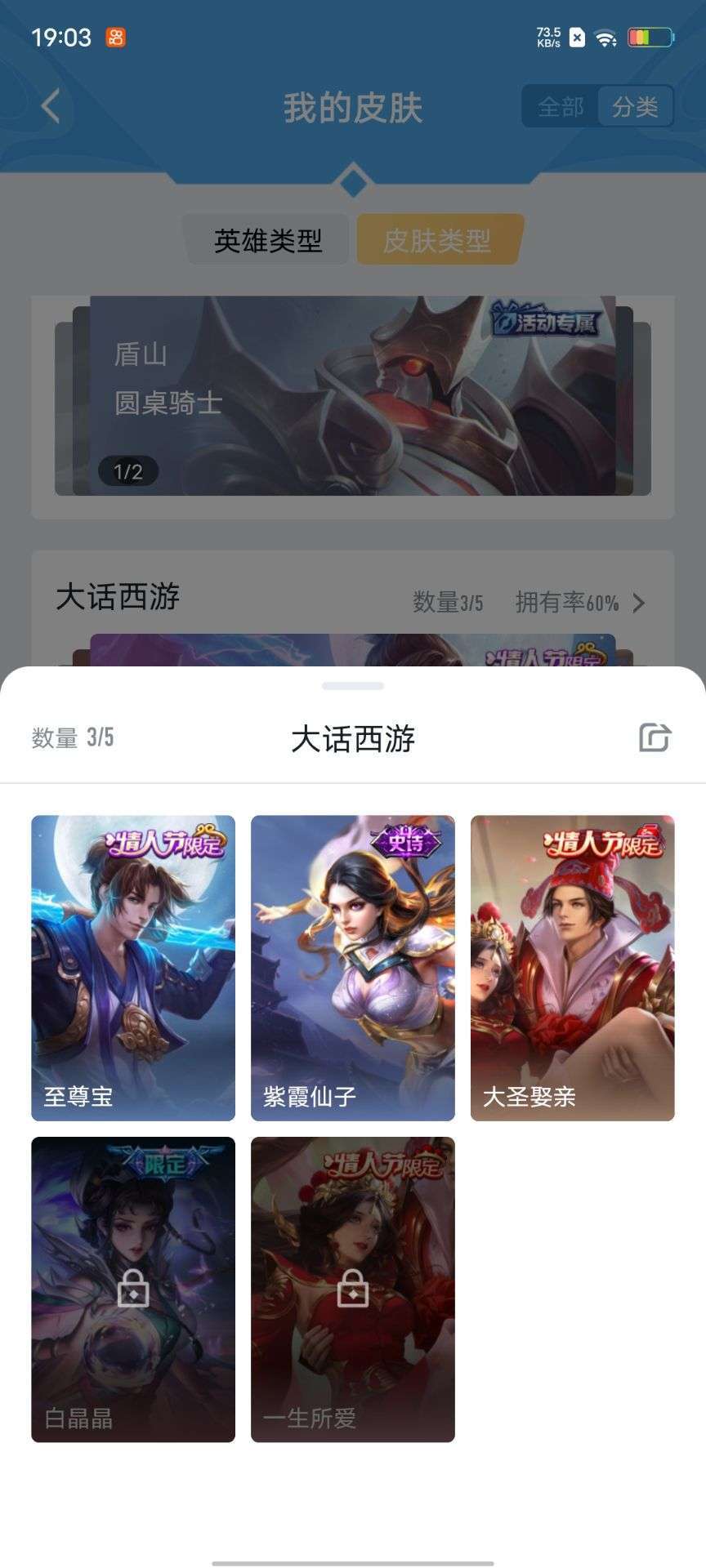Screen dimensions: 706x1568
Task: Open the locked 一生所爱 skin
Action: (352, 1289)
